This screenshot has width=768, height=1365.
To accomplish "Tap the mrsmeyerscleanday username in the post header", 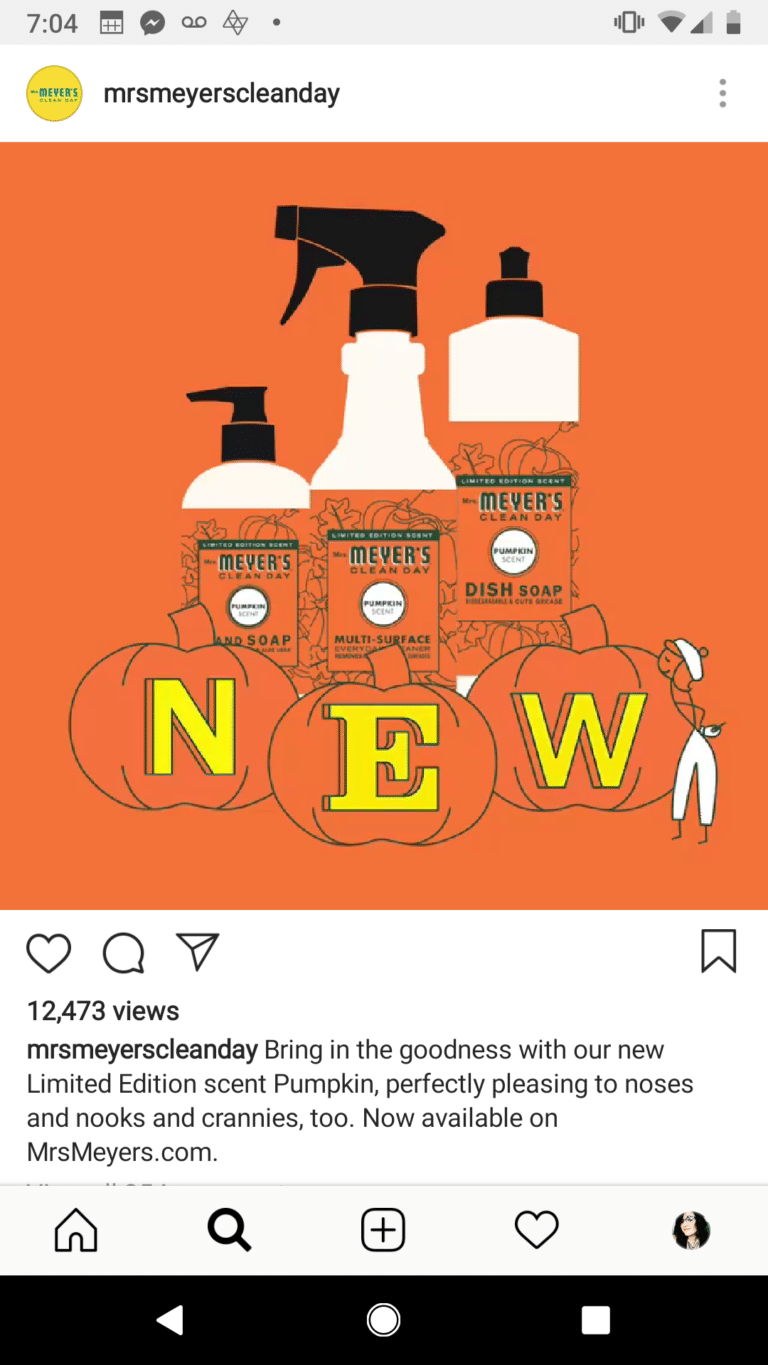I will pos(222,94).
